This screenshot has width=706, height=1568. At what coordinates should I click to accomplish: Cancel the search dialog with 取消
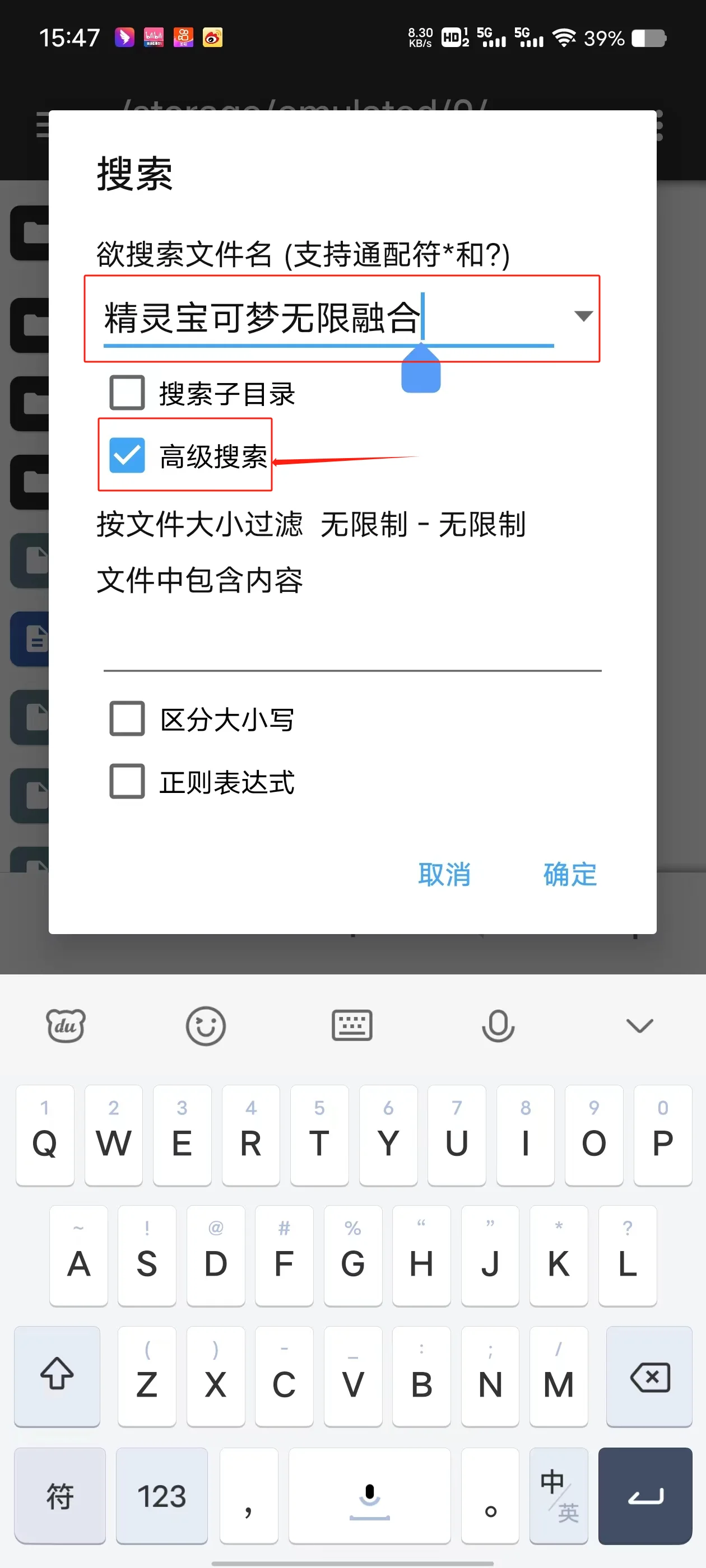tap(443, 875)
